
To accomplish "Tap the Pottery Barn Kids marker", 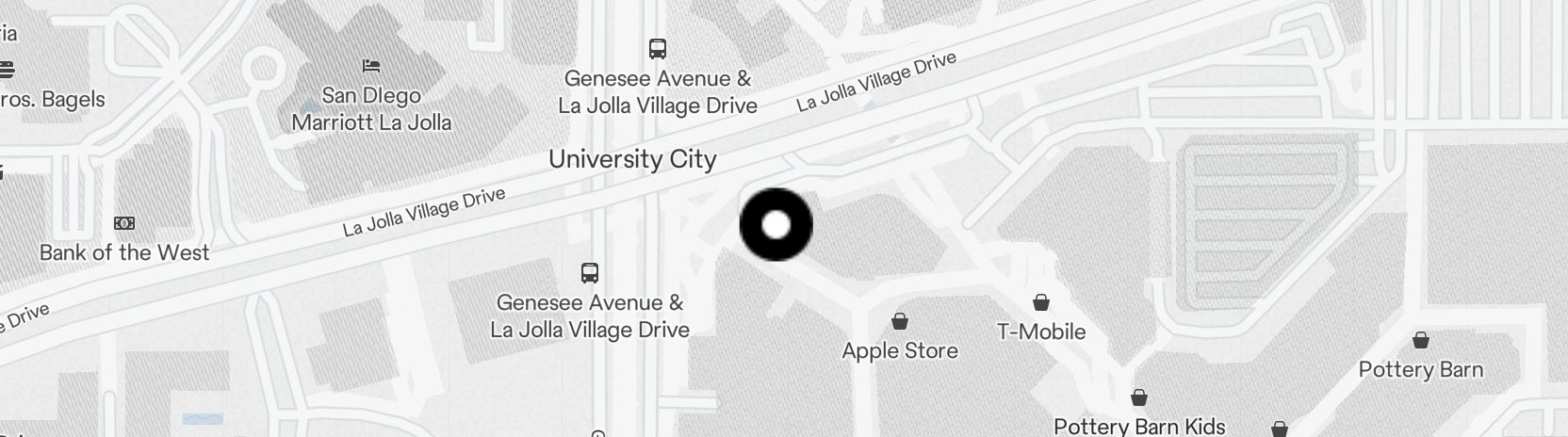I will (1139, 397).
